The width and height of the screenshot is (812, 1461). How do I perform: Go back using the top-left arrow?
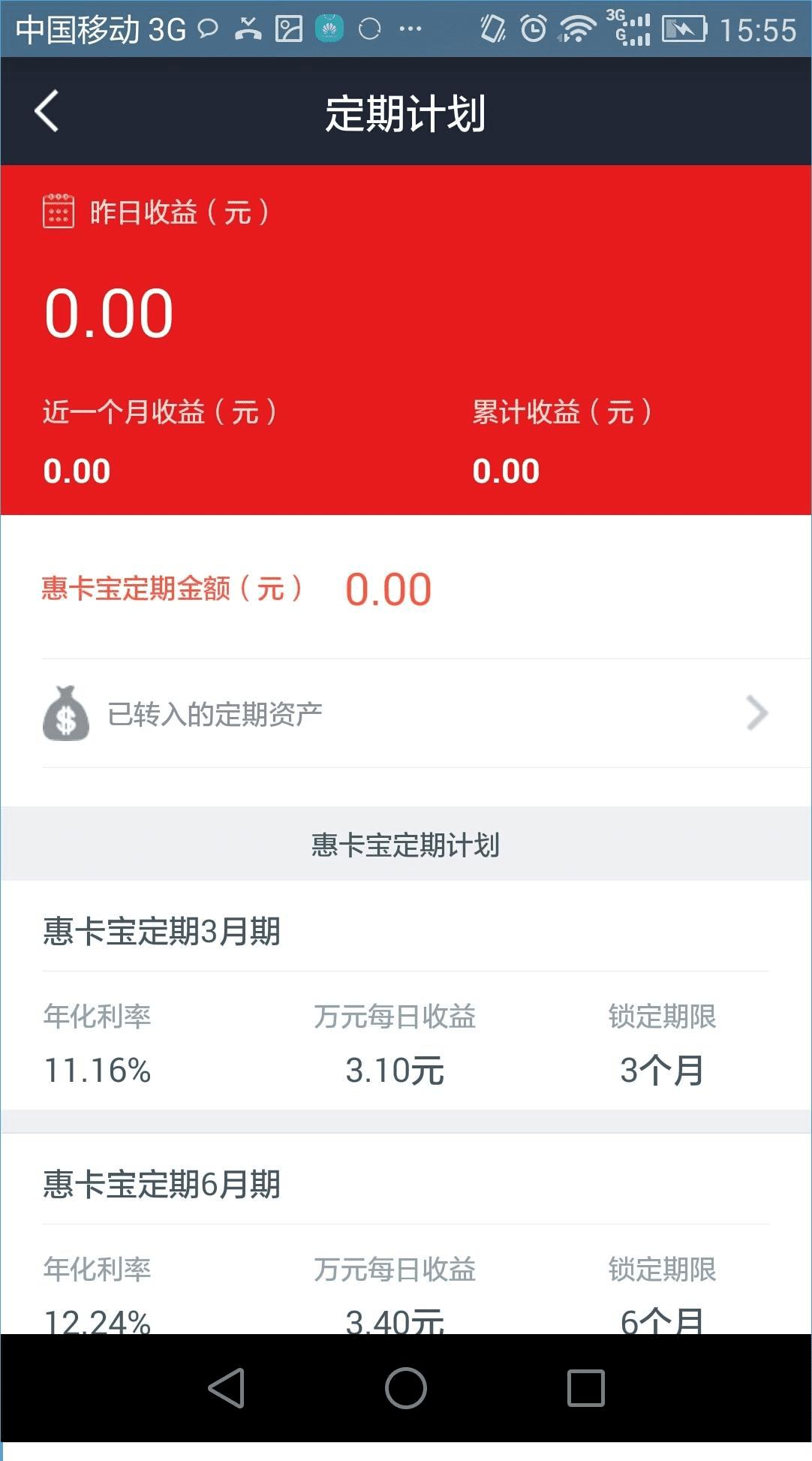47,112
